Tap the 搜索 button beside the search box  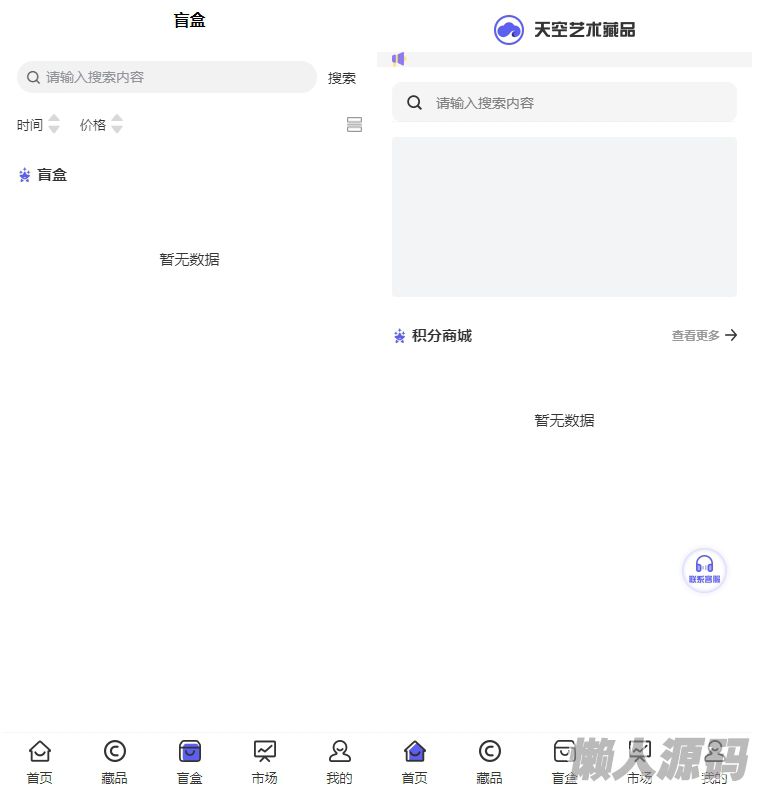pyautogui.click(x=341, y=78)
